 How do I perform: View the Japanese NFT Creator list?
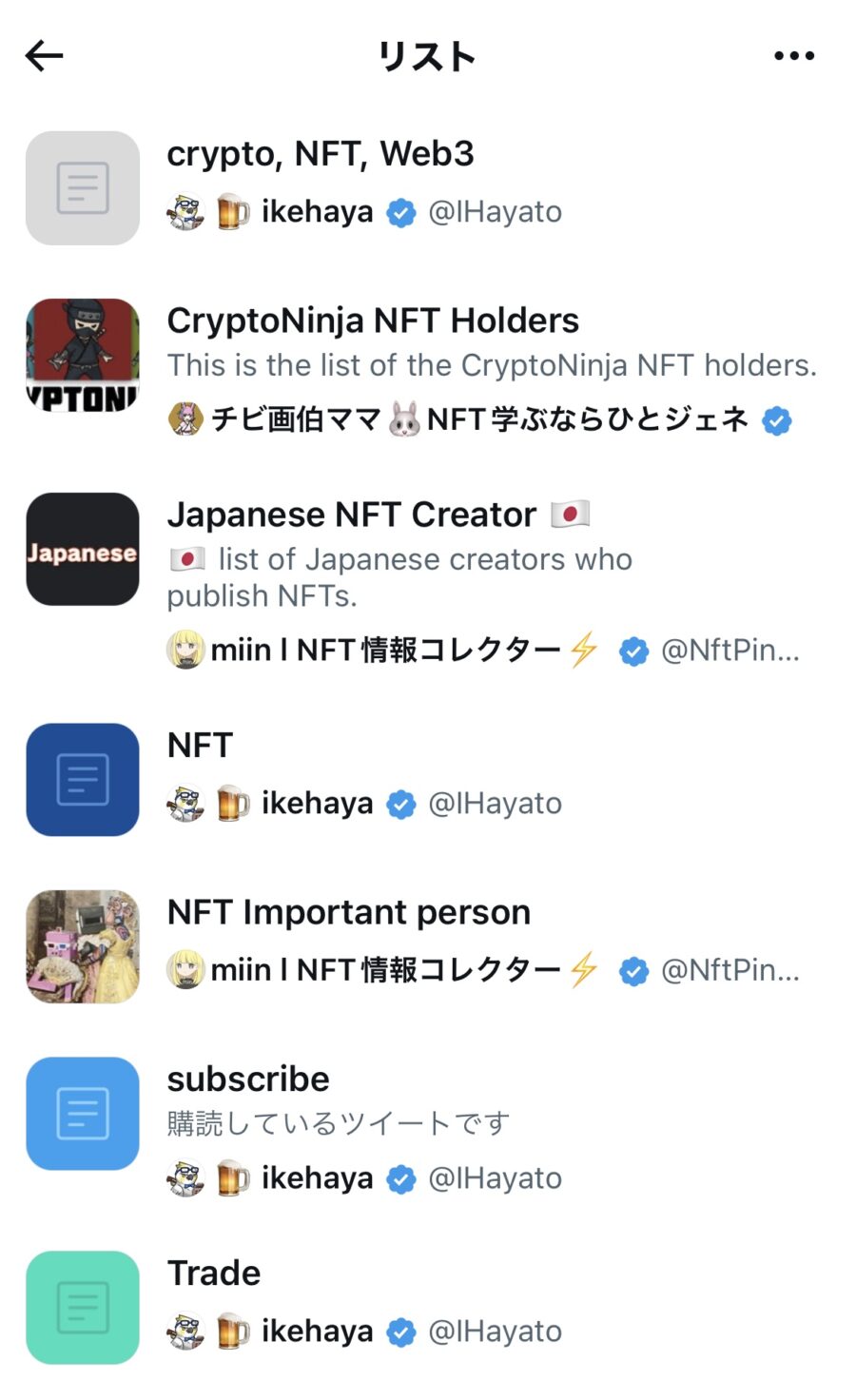click(x=428, y=580)
